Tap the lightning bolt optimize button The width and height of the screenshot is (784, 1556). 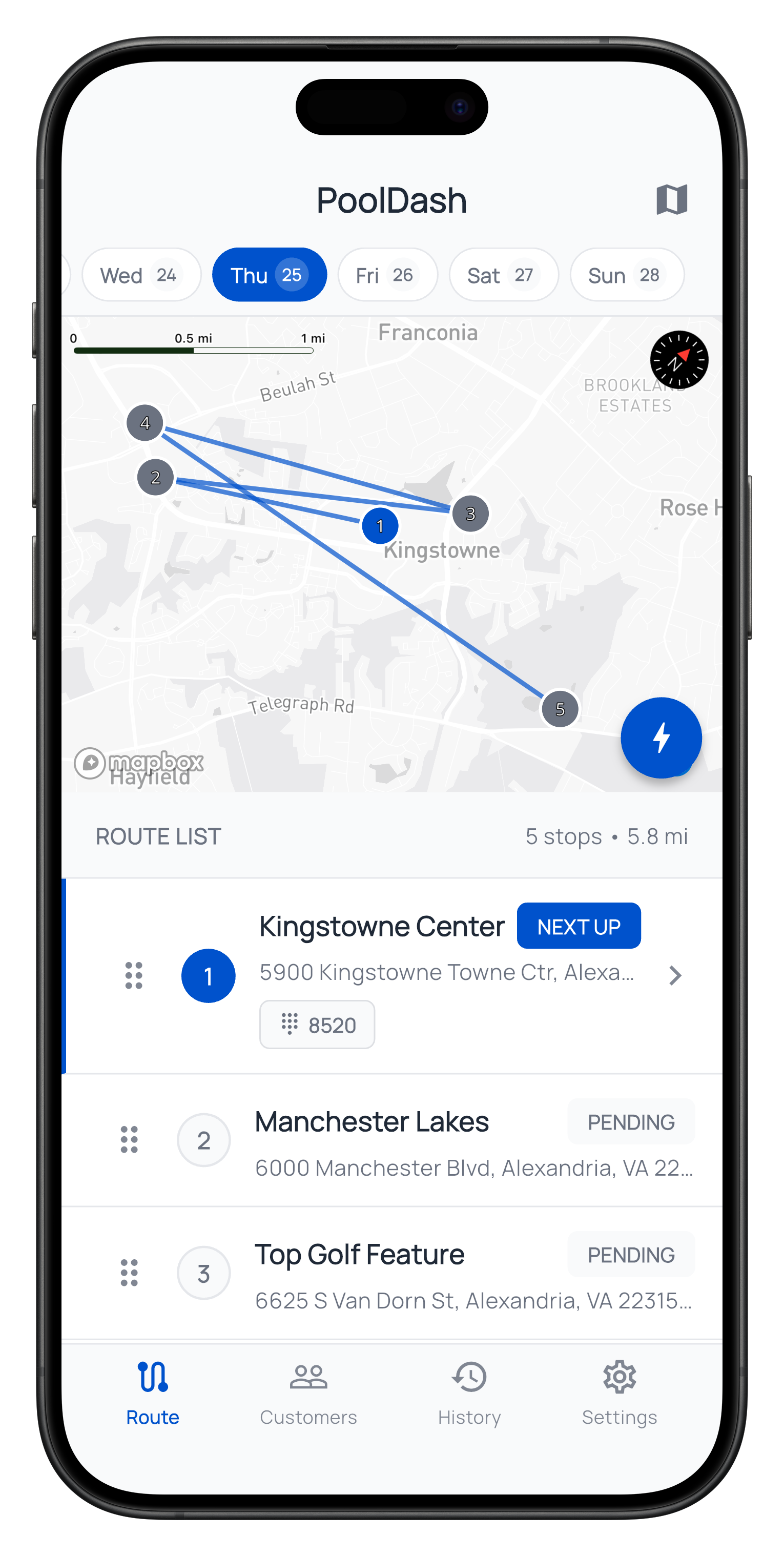[661, 738]
